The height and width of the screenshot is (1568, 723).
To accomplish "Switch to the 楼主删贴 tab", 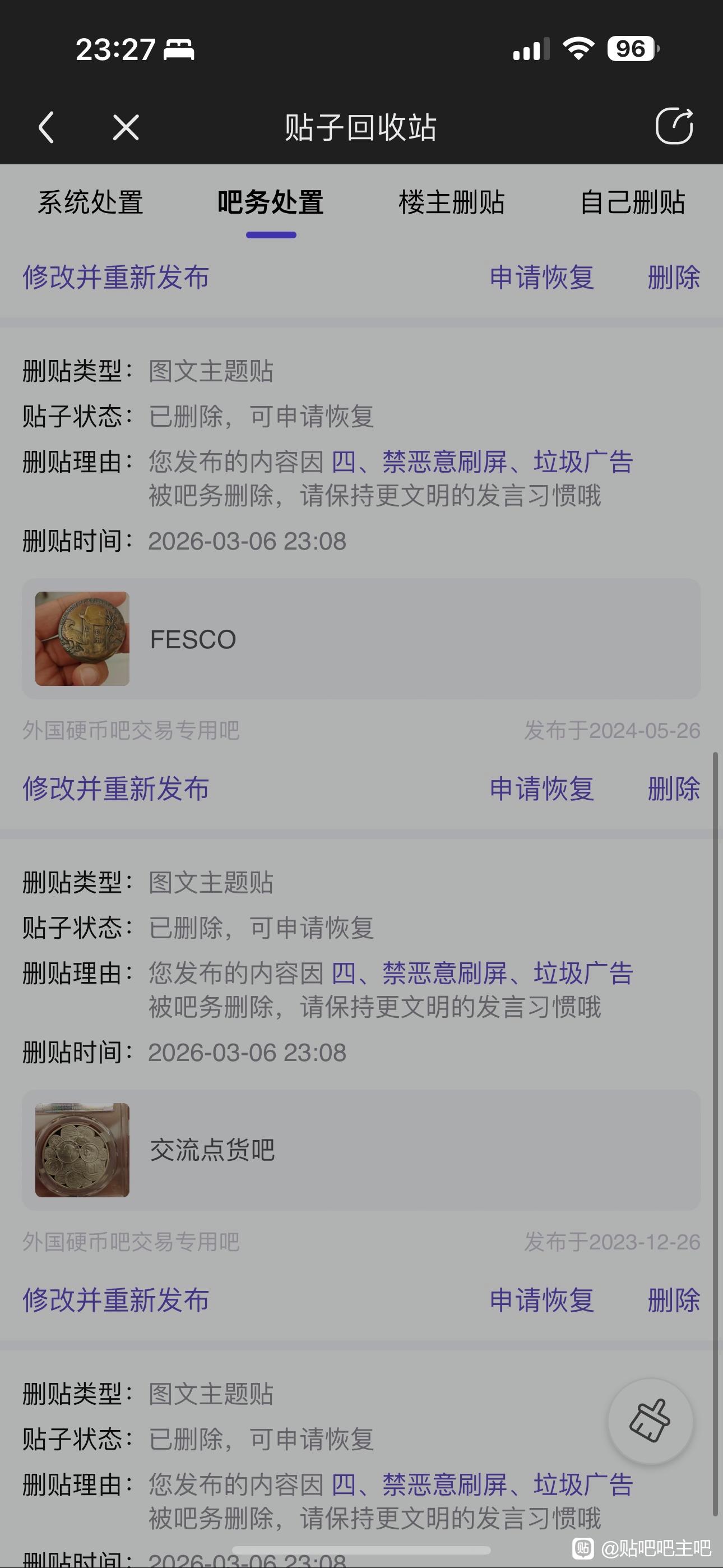I will tap(452, 202).
